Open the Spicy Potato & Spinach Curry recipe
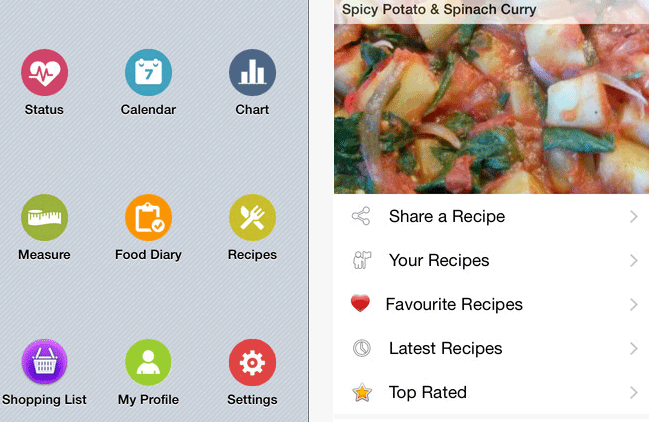This screenshot has width=649, height=422. [x=490, y=100]
